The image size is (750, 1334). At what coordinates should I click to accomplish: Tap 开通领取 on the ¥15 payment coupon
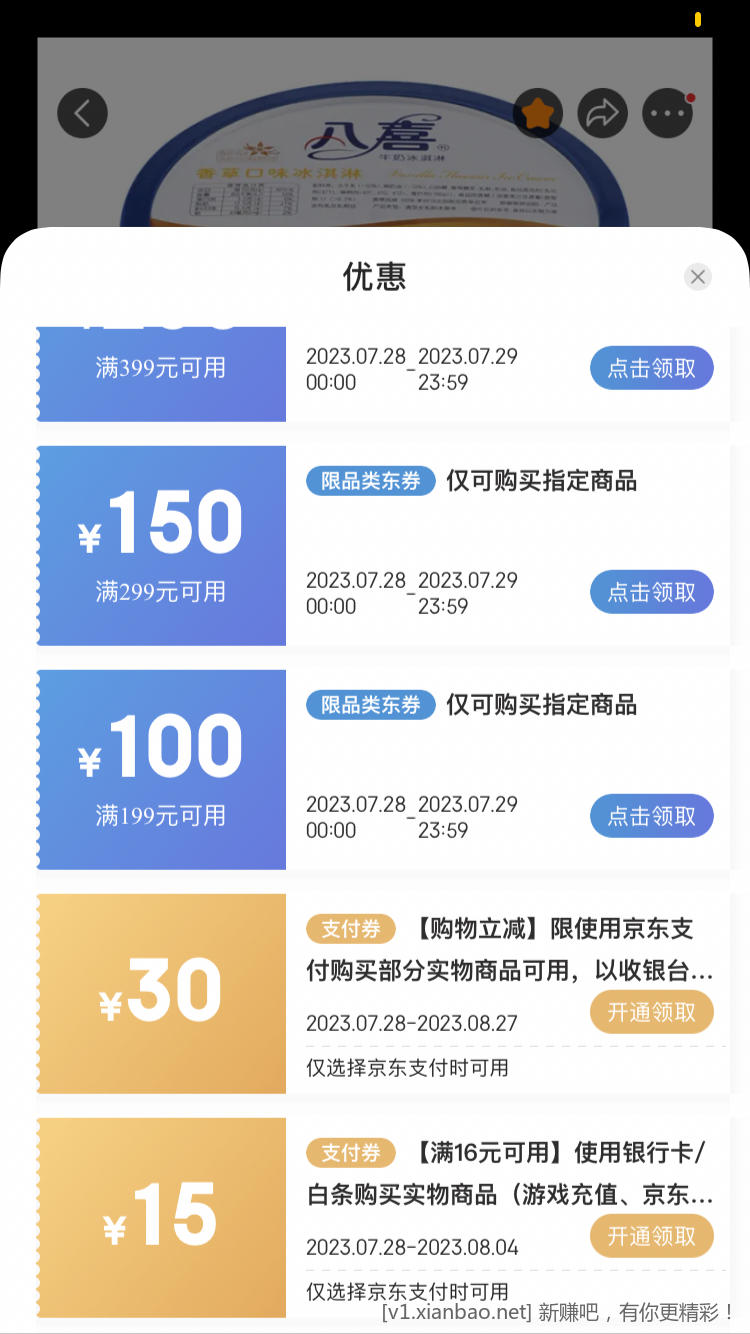[x=651, y=1236]
